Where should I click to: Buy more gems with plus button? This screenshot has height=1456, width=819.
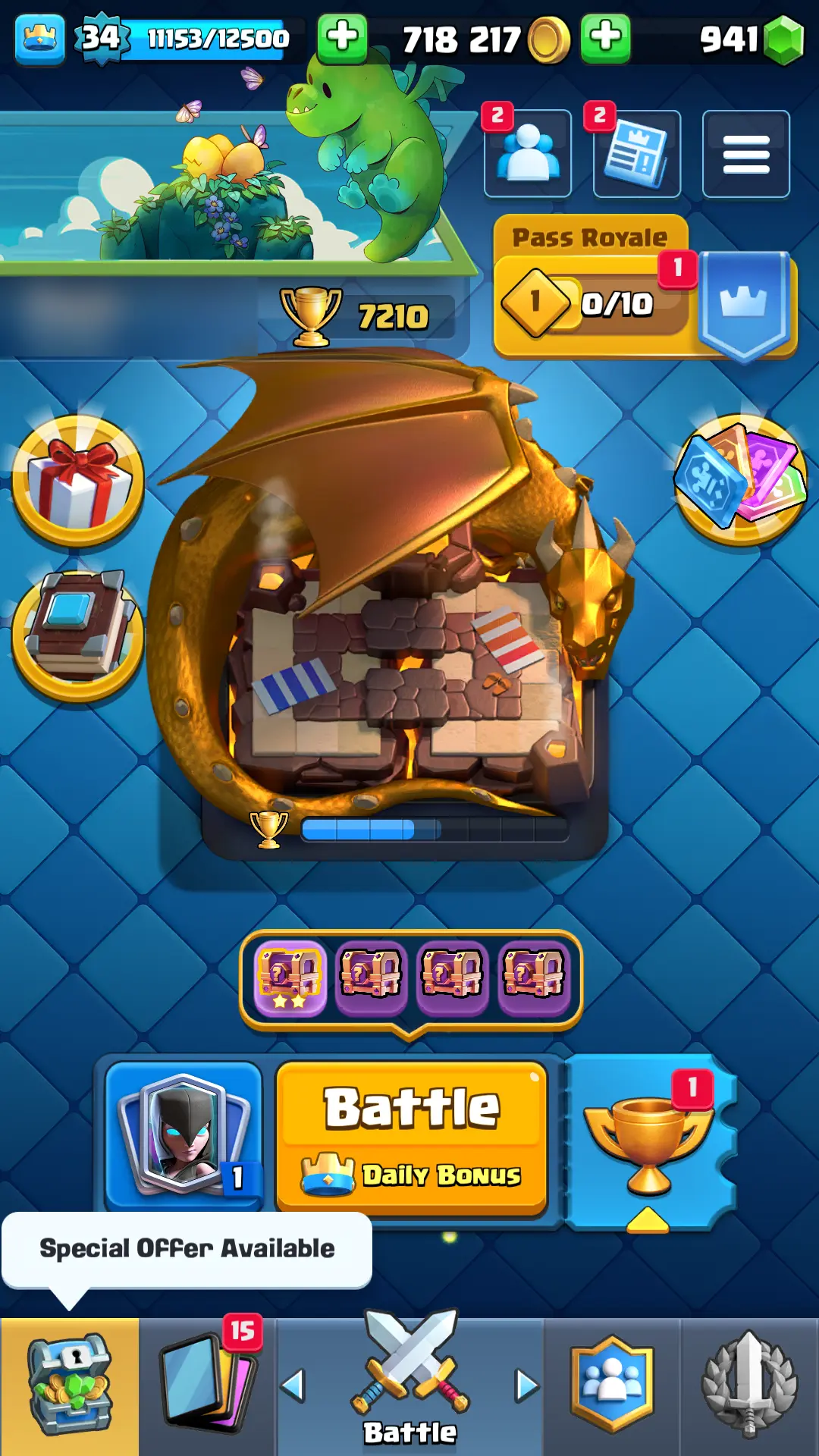(605, 38)
